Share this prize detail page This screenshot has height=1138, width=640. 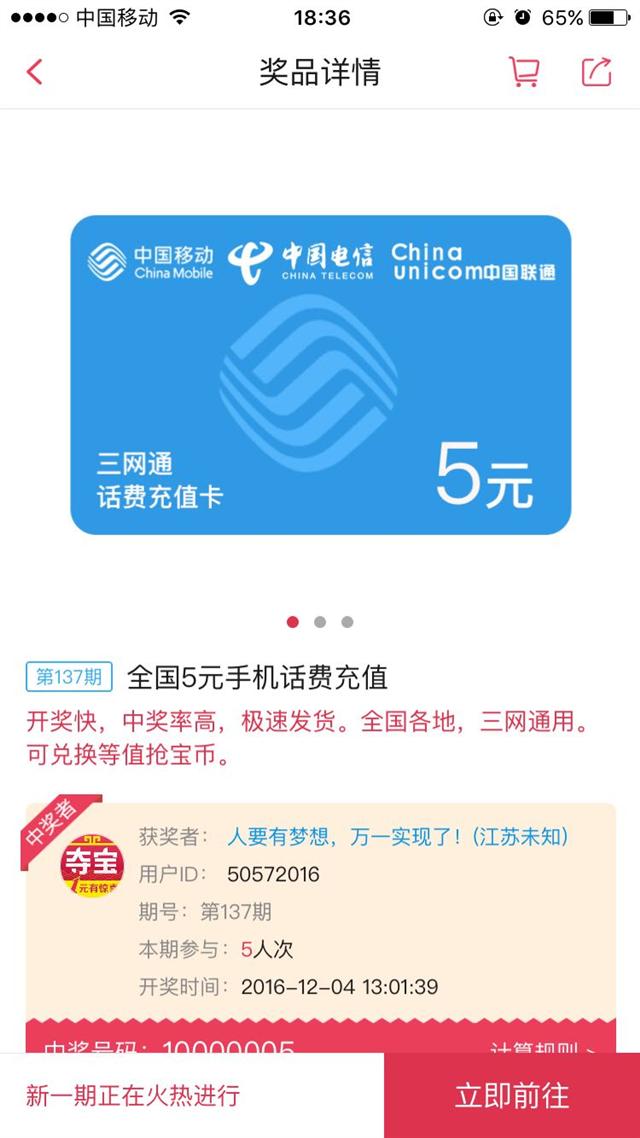tap(596, 72)
